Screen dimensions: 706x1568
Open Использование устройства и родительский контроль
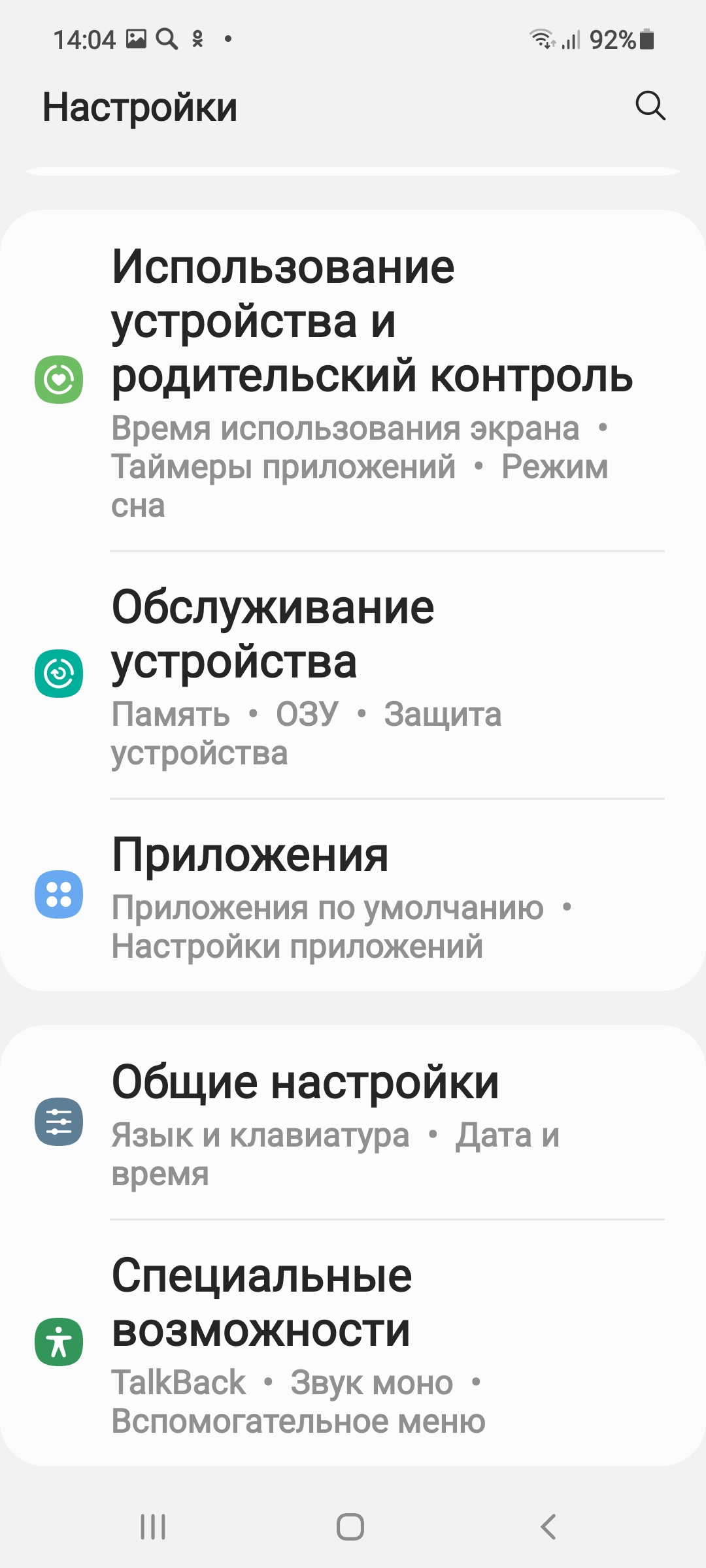click(x=353, y=380)
